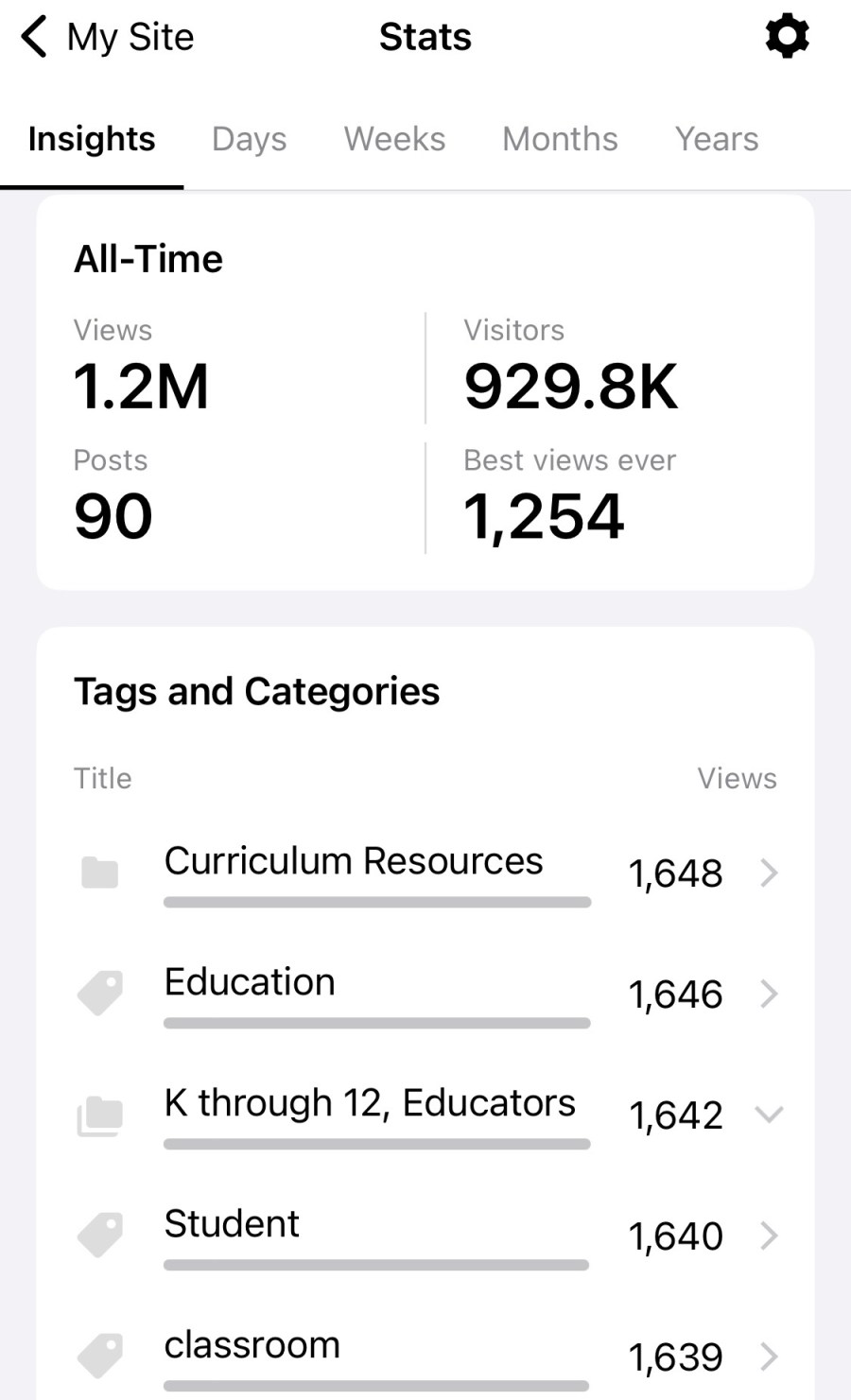
Task: Open the classroom tag
Action: 425,1356
